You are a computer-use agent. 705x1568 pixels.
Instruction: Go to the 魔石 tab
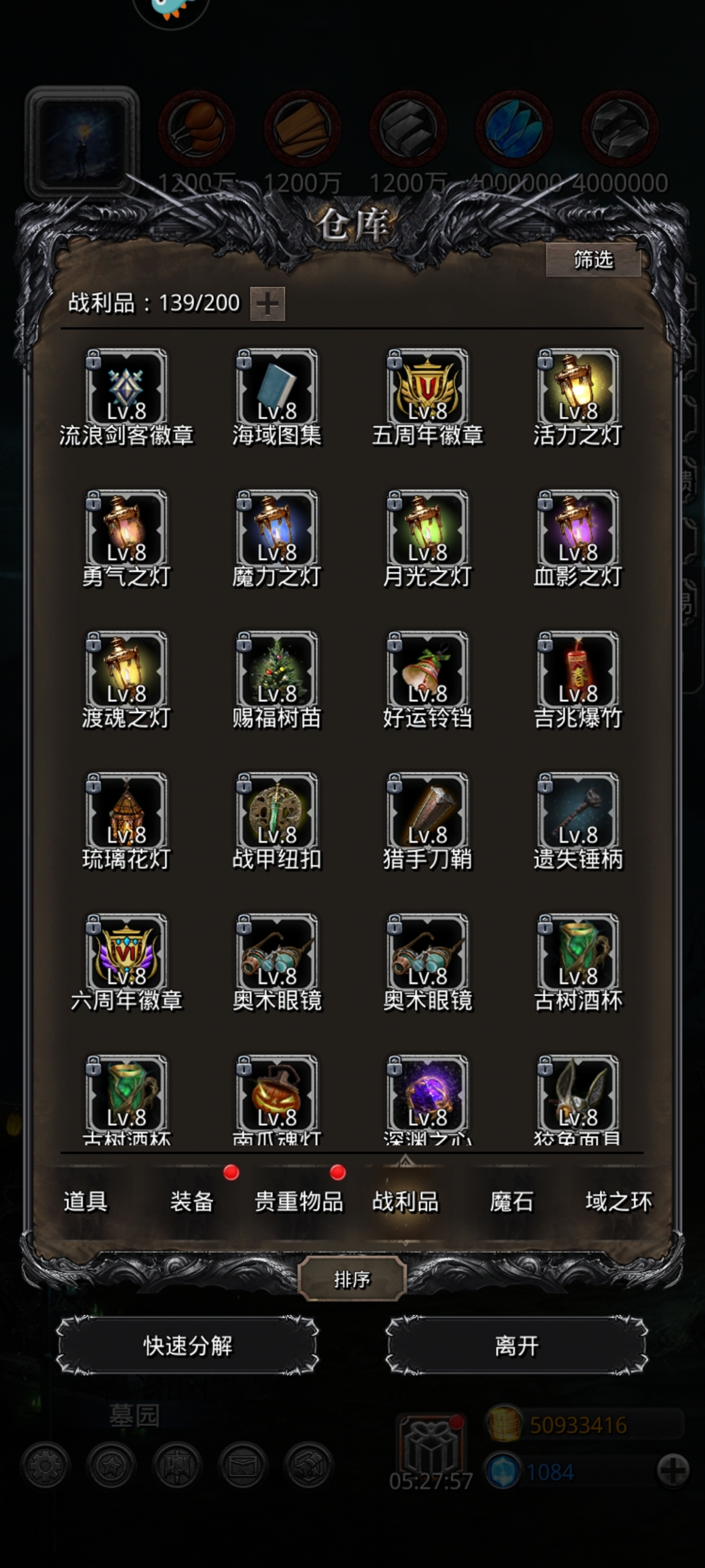(512, 1201)
